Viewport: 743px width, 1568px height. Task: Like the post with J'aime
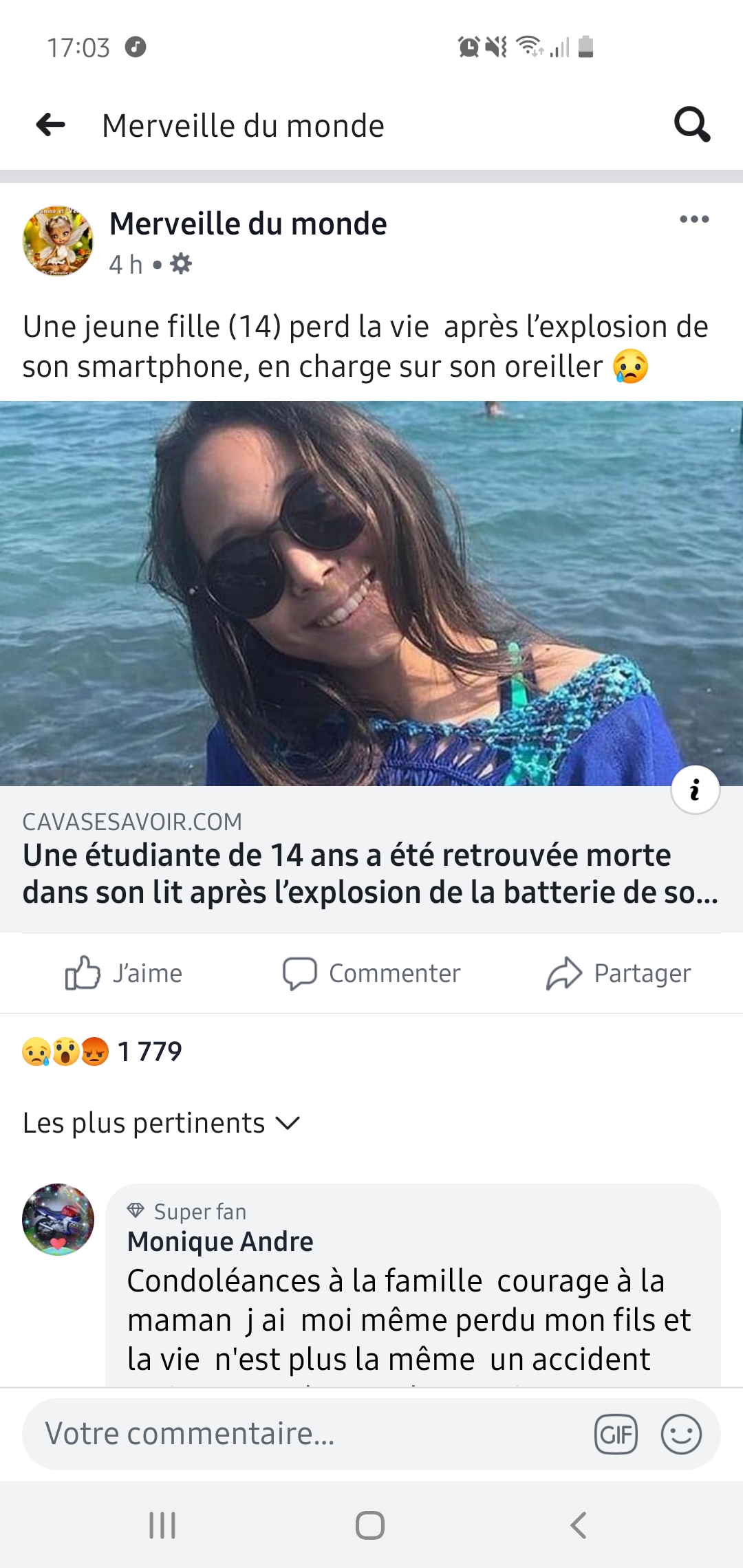(124, 973)
